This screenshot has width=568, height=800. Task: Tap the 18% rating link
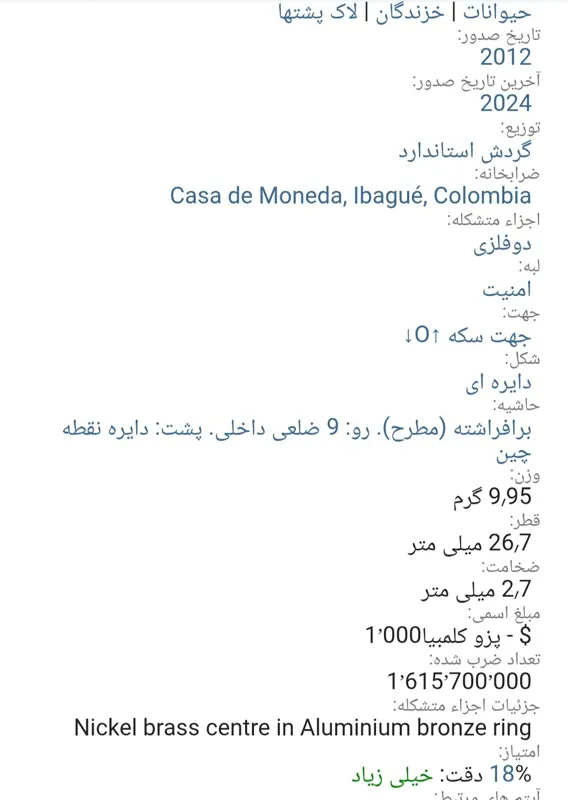510,774
